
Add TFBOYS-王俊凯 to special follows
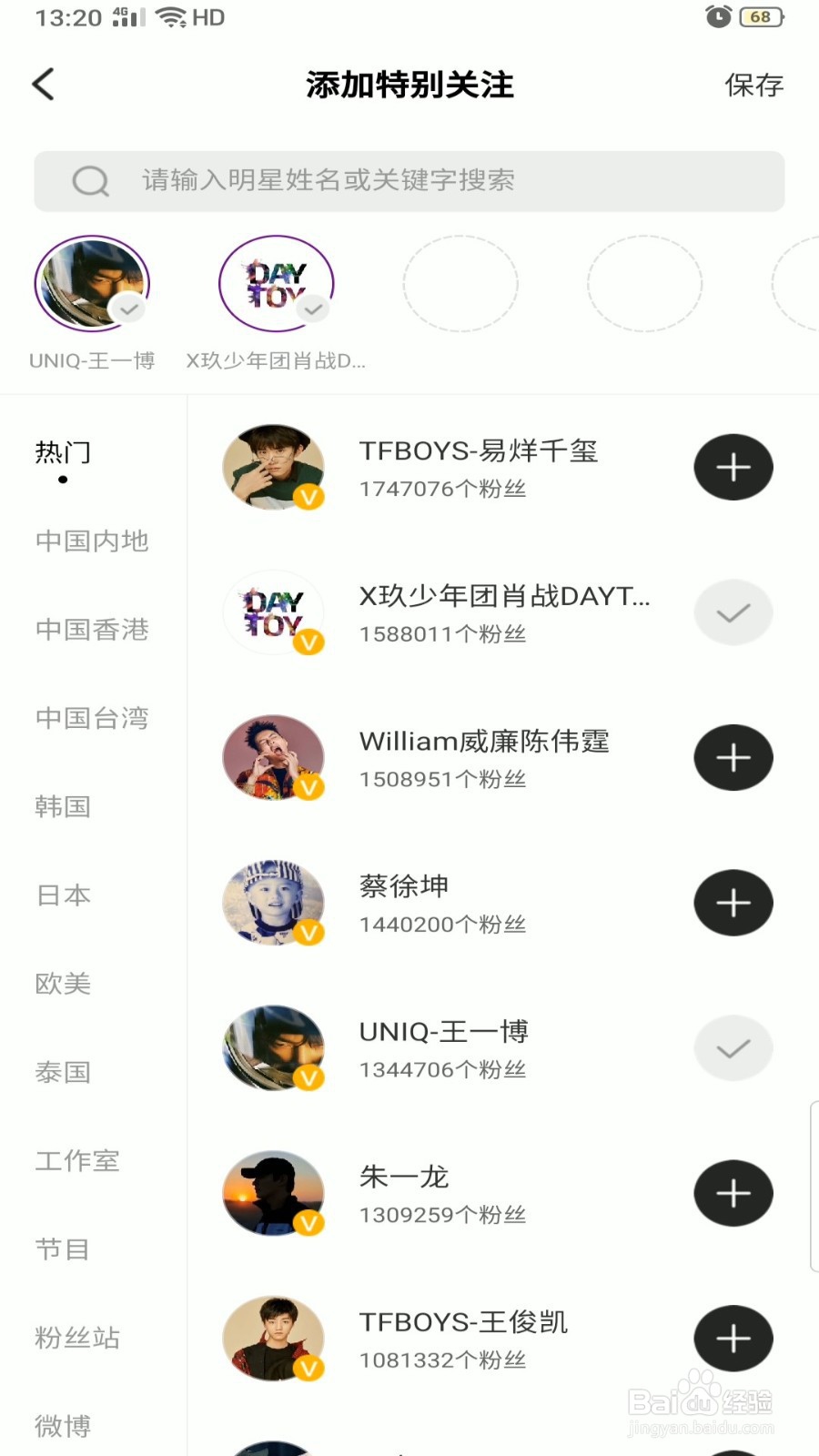click(x=733, y=1339)
